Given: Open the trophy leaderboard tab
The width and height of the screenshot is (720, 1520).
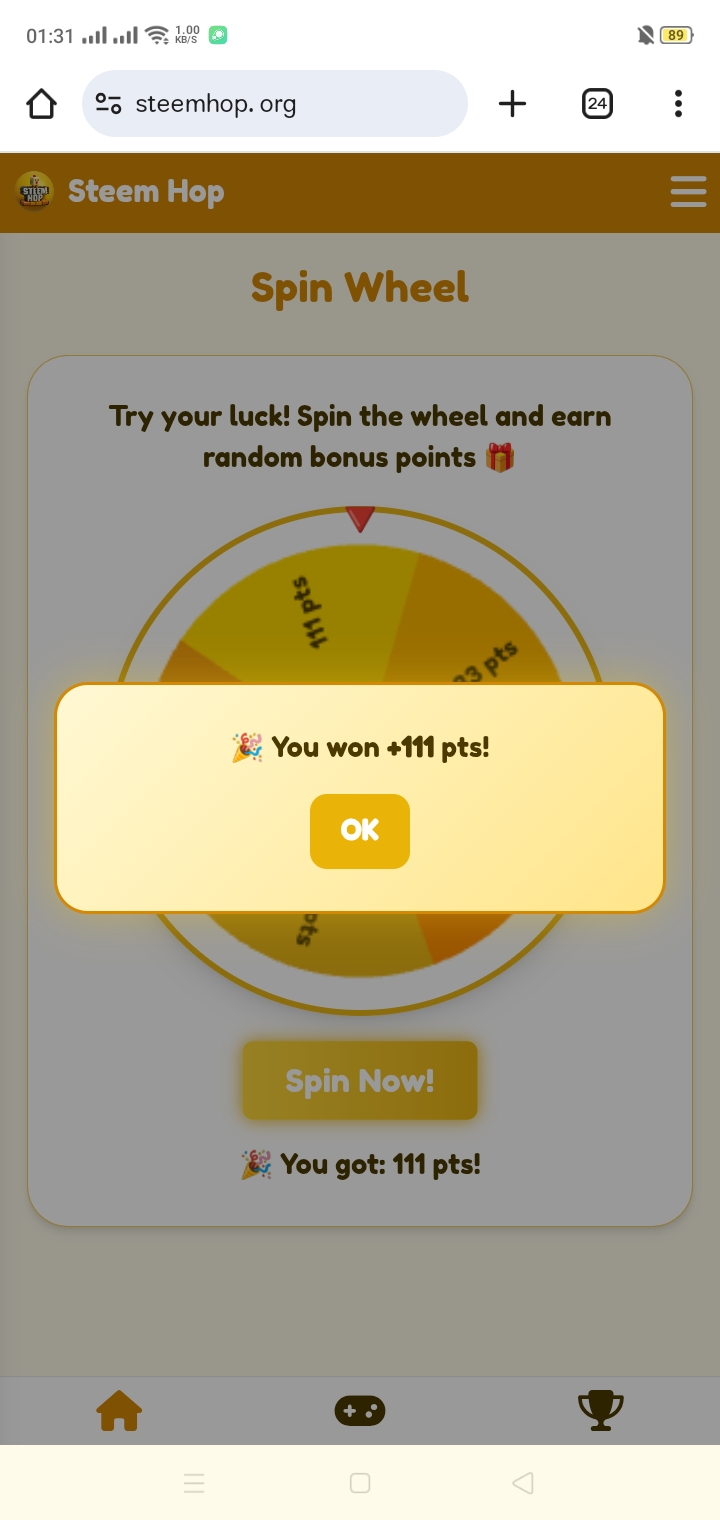Looking at the screenshot, I should click(601, 1411).
